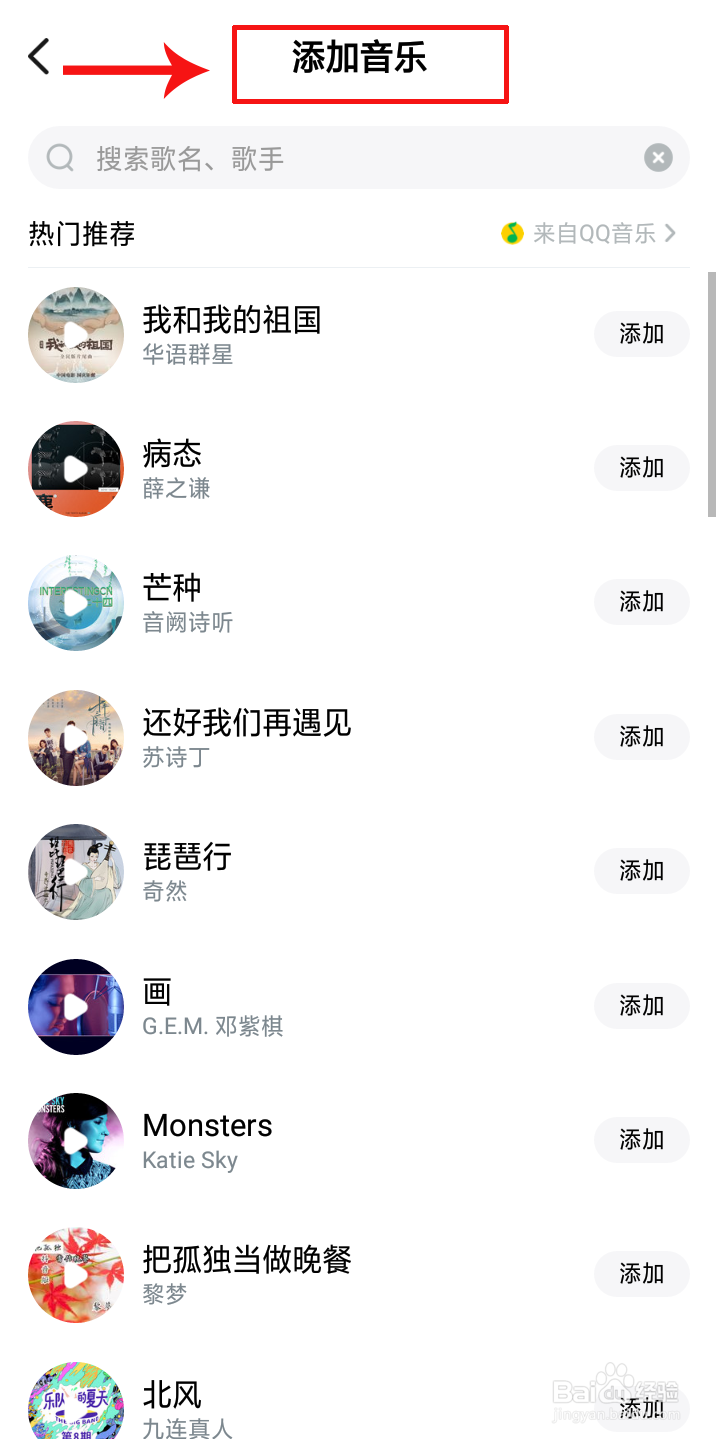
Task: Play a preview of 病态
Action: [76, 469]
